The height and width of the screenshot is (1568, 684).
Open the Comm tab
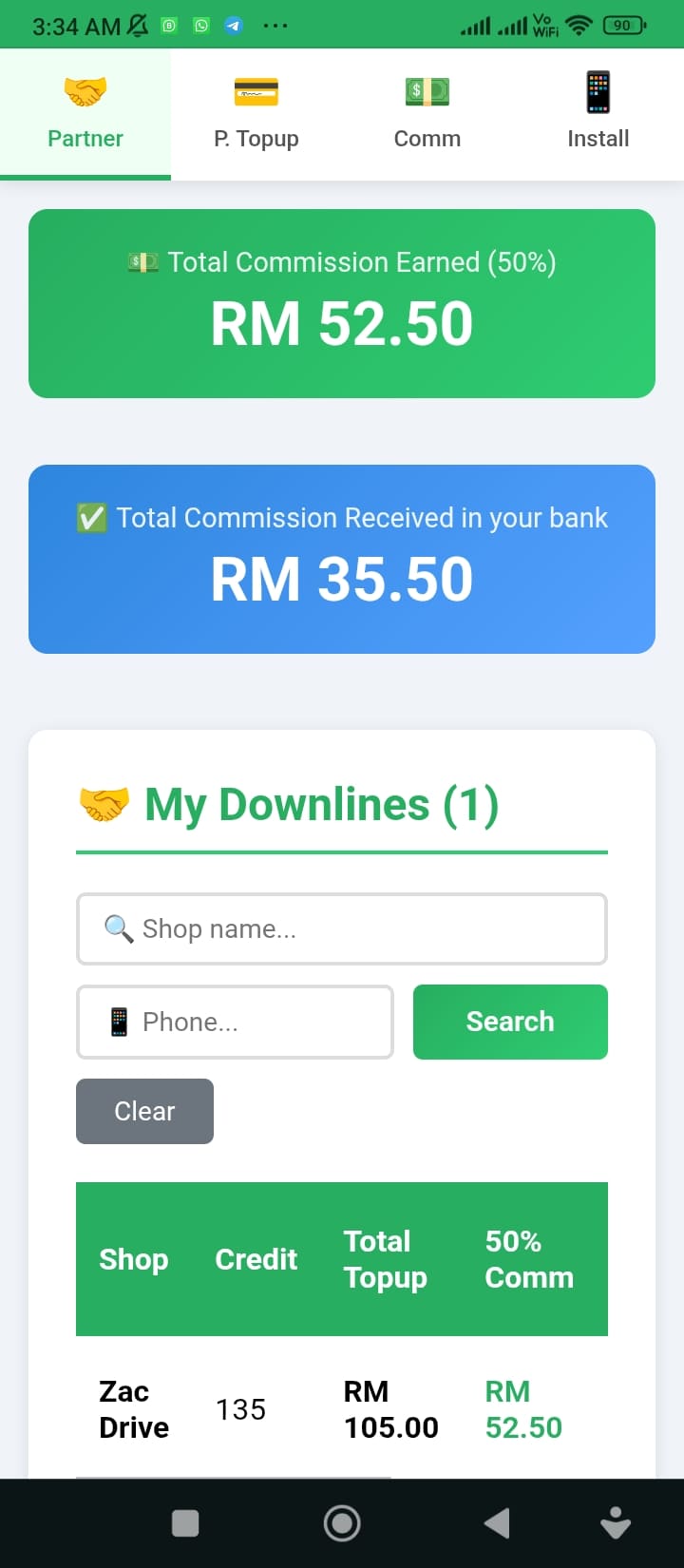(x=427, y=113)
